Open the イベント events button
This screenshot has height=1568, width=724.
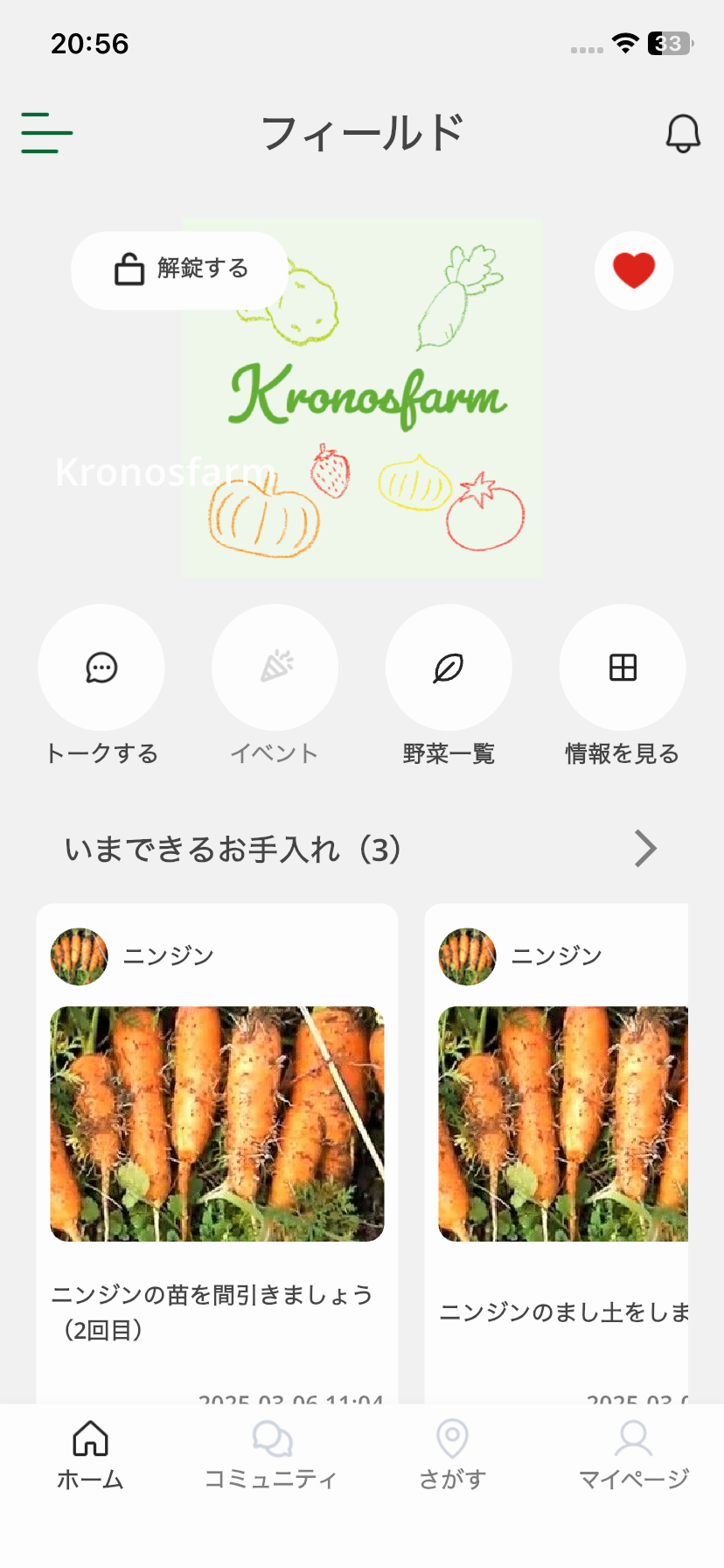(275, 668)
